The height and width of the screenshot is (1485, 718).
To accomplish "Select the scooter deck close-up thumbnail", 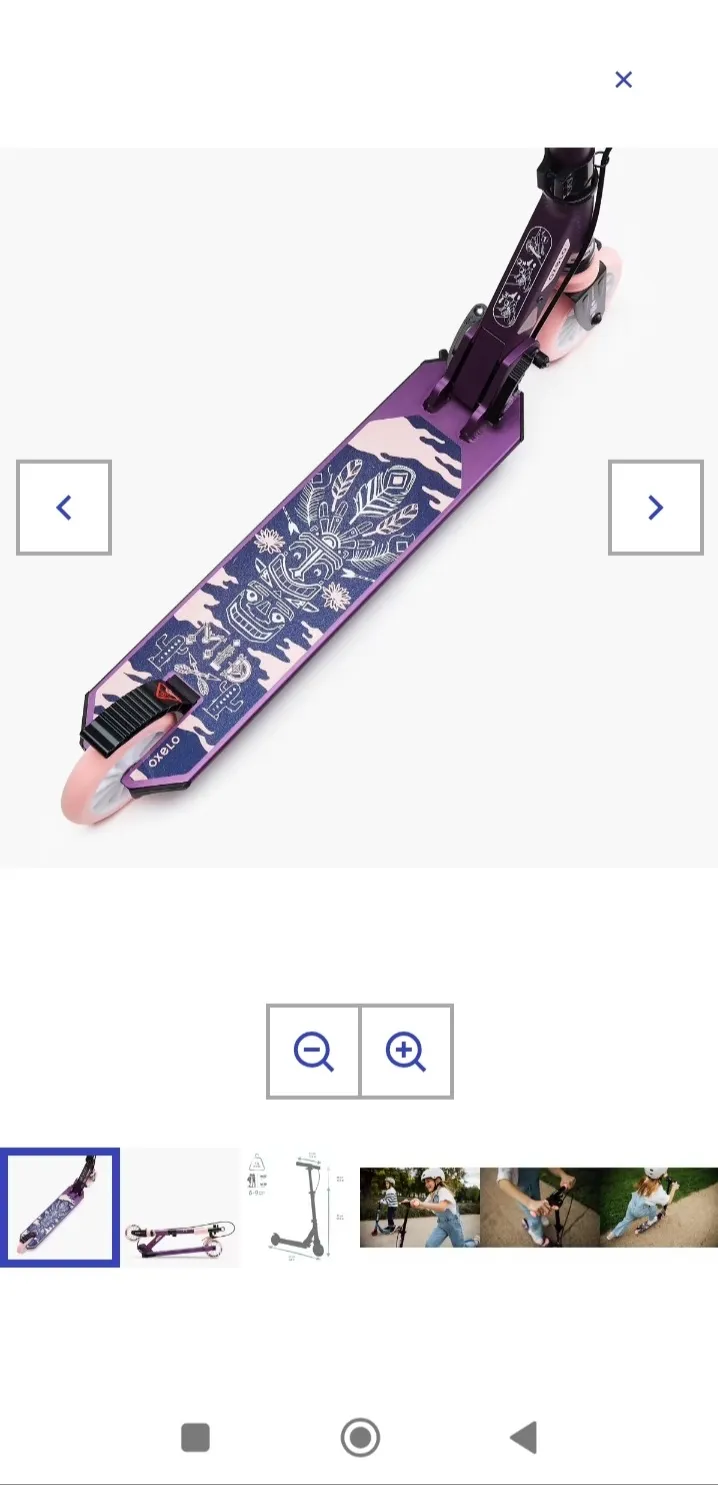I will [x=60, y=1207].
